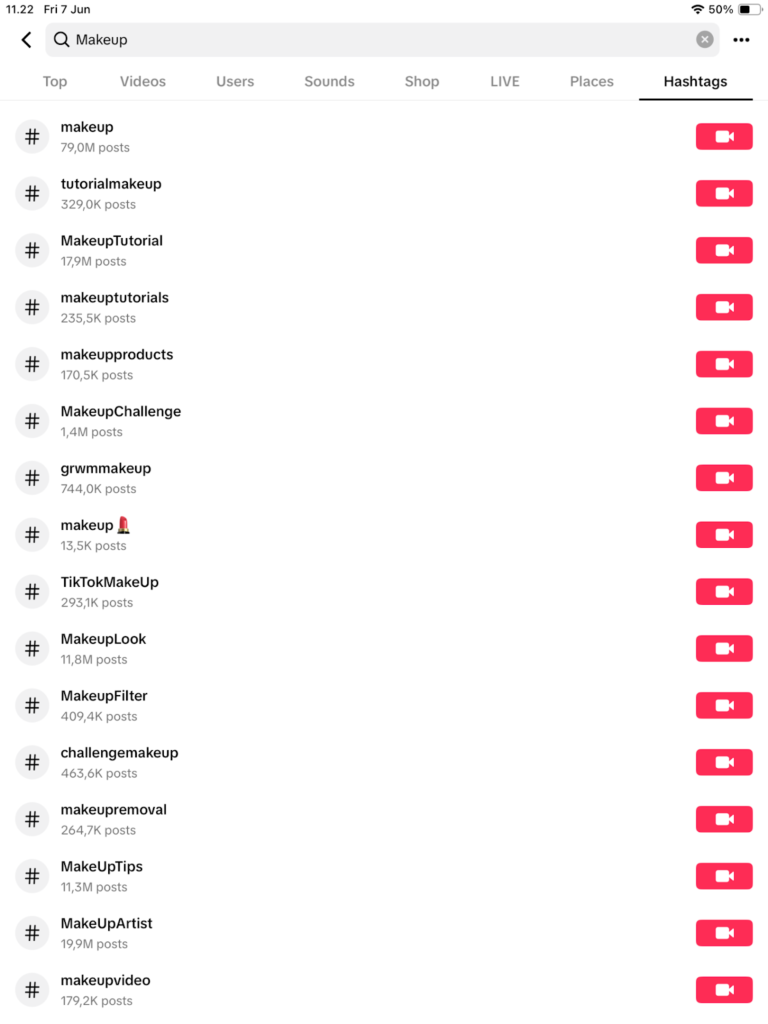Go back using the top-left arrow
This screenshot has width=768, height=1024.
click(26, 40)
